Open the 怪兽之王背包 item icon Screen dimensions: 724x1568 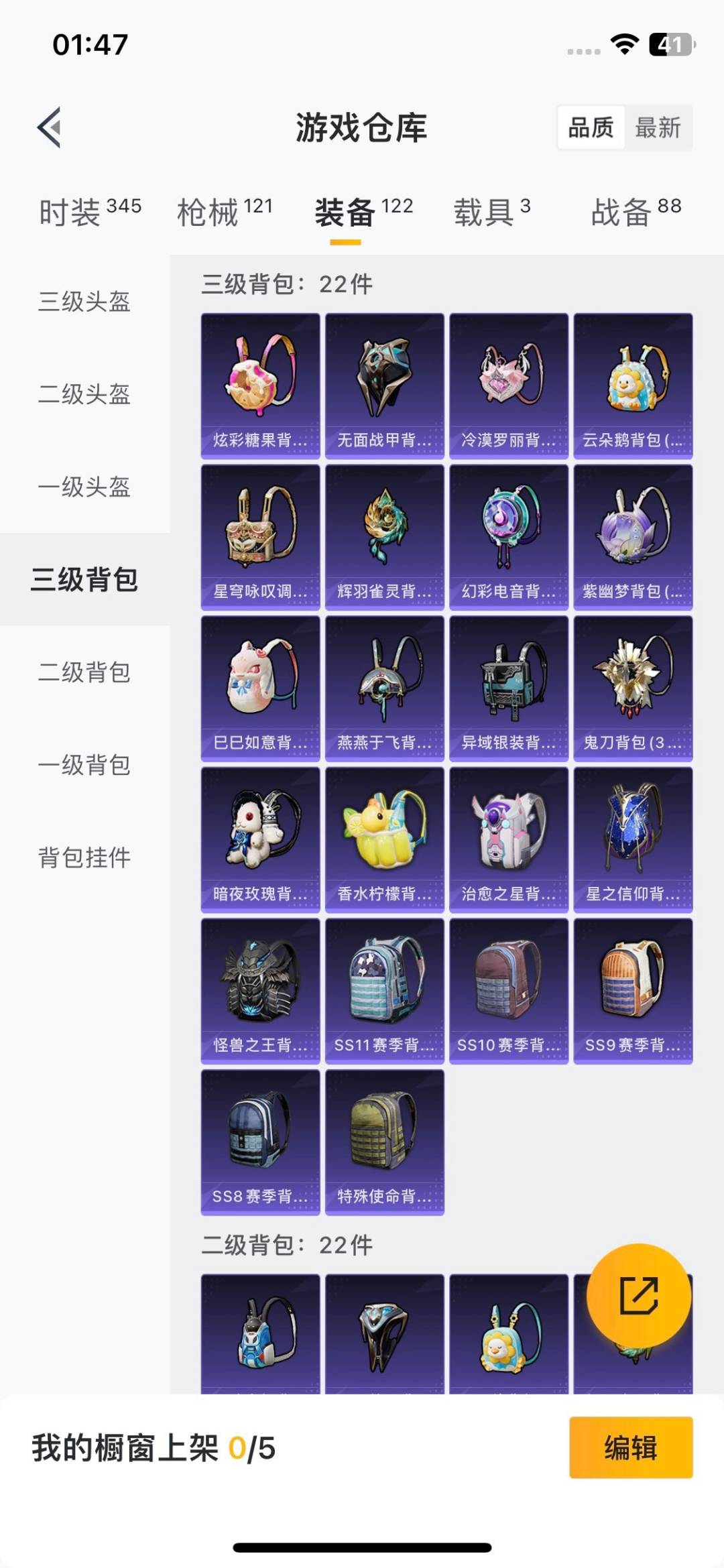coord(260,982)
